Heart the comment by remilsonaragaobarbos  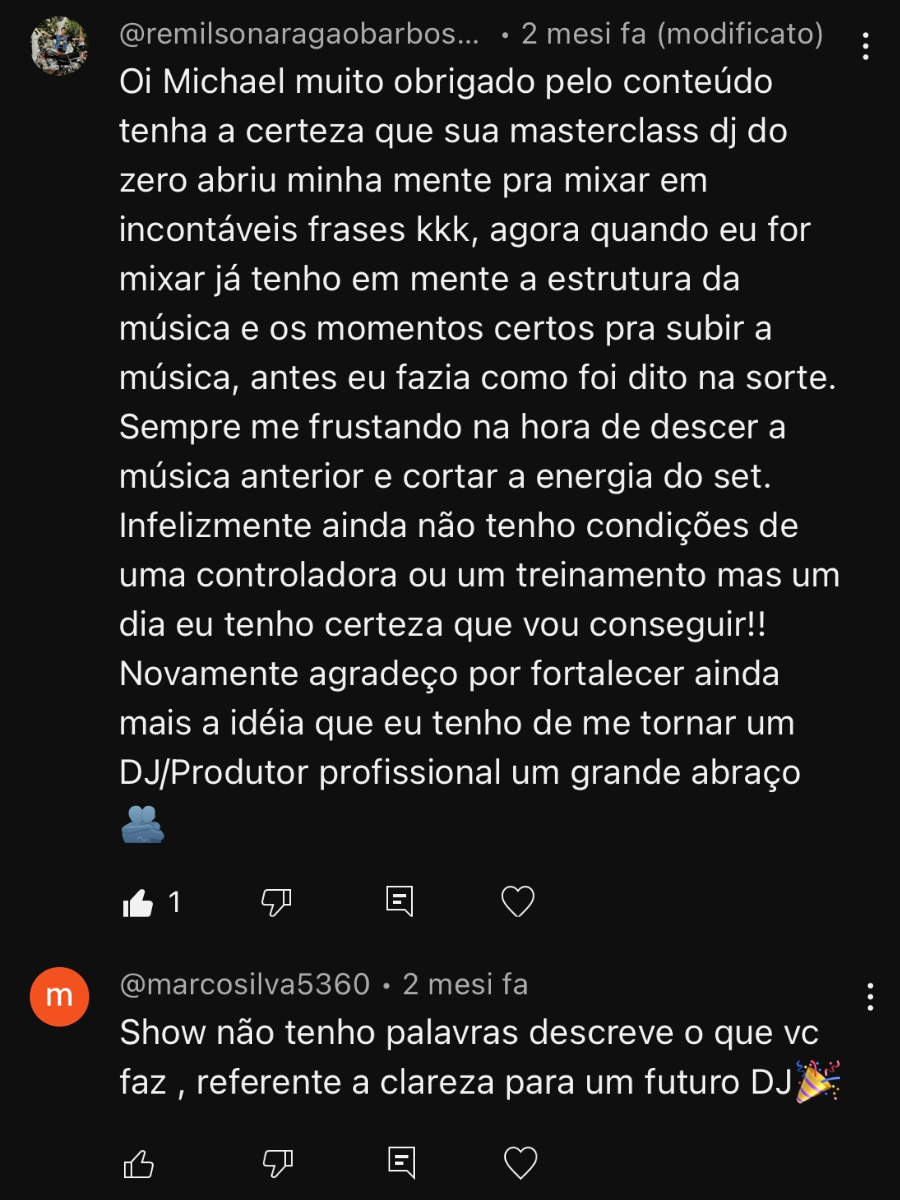517,903
